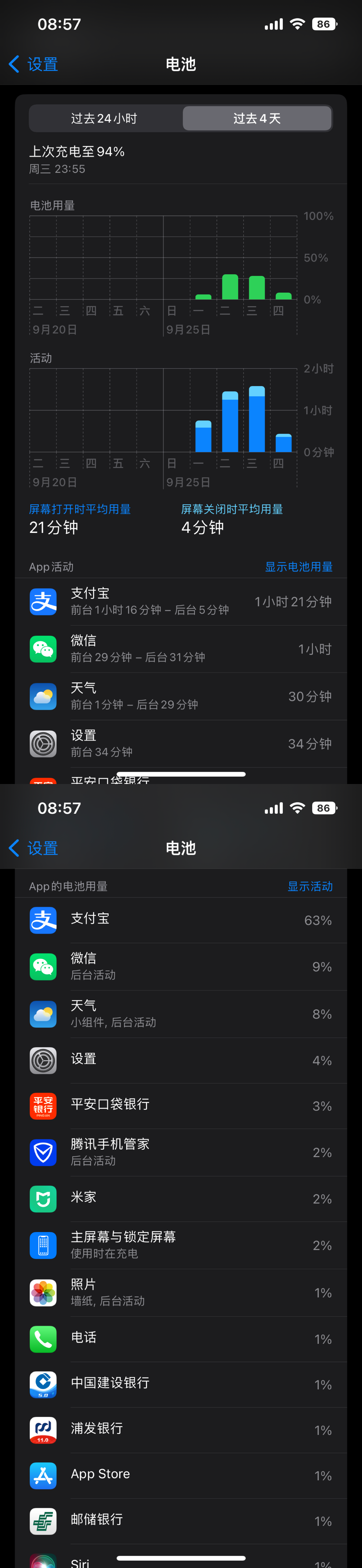
Task: Select the App Store battery usage row
Action: 181,1475
